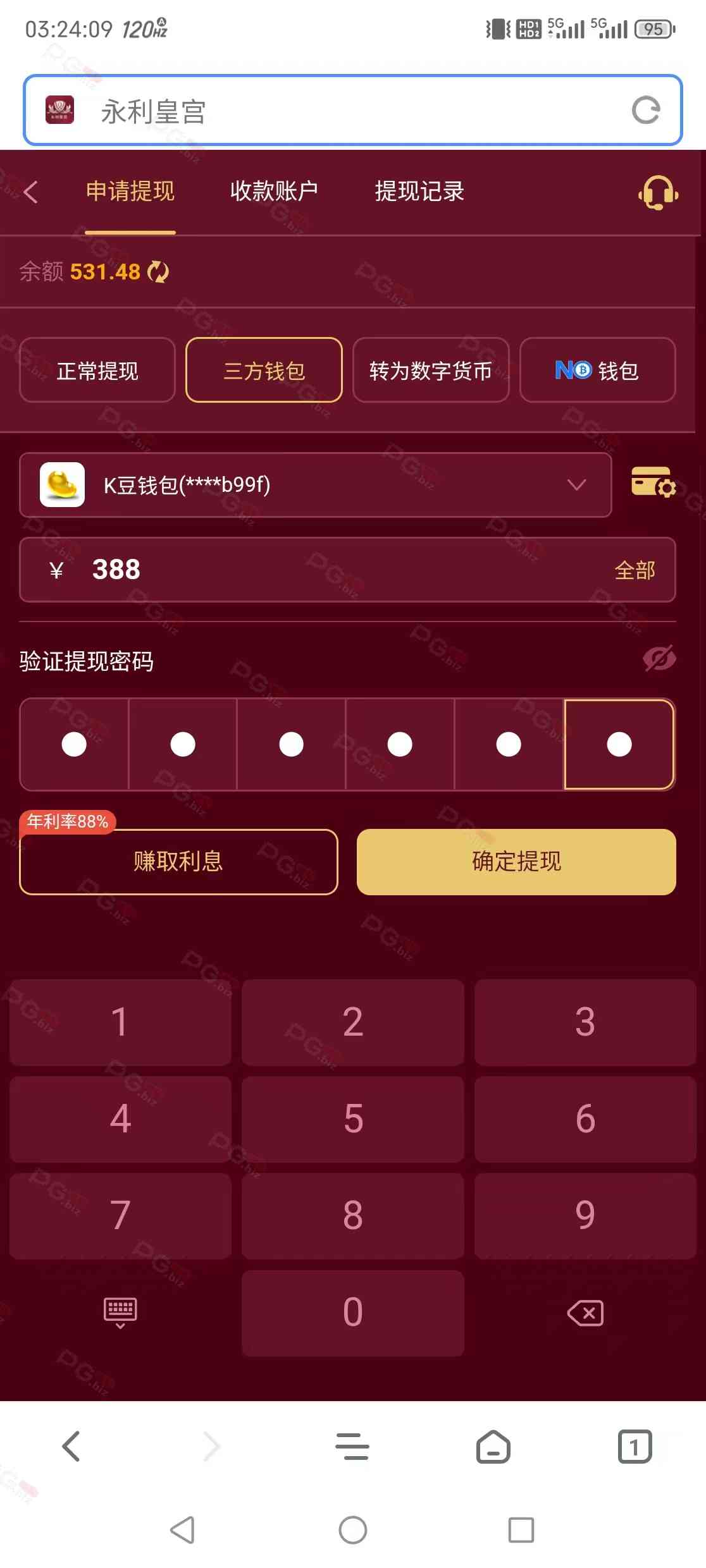Tap the 5 key on keypad
Image resolution: width=706 pixels, height=1568 pixels.
click(353, 1118)
